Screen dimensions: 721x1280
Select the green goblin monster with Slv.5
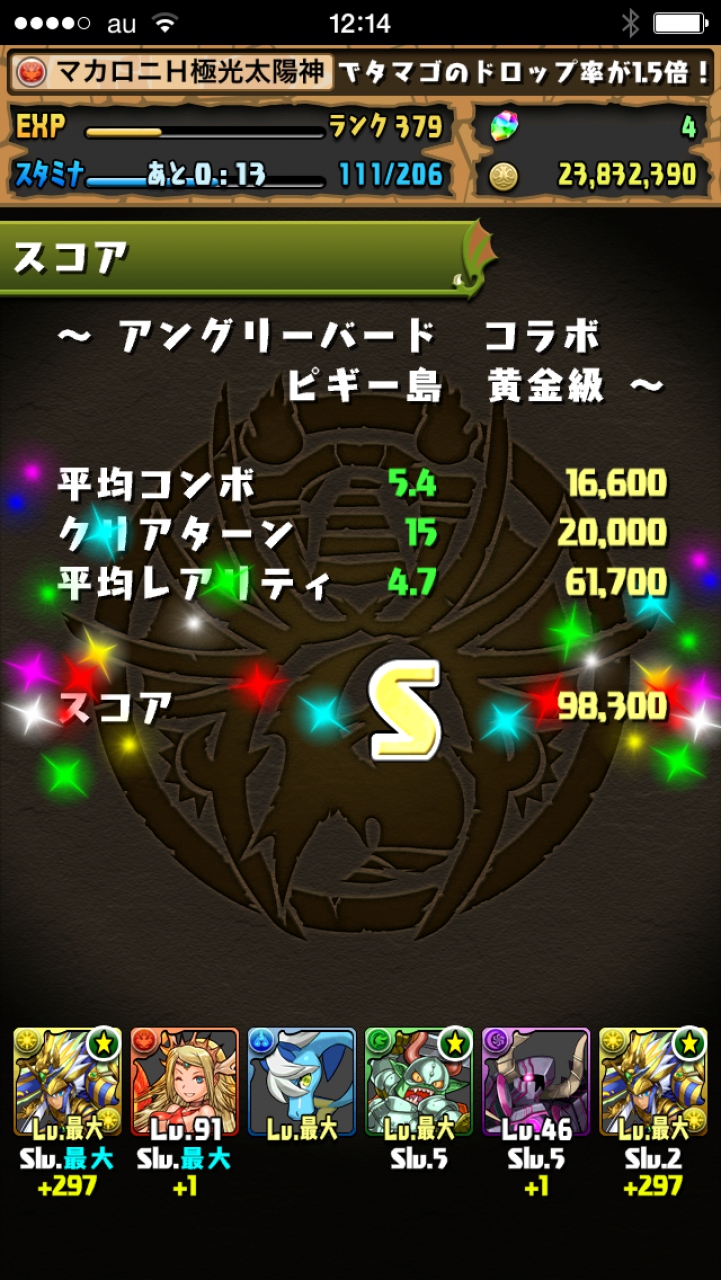coord(418,1082)
